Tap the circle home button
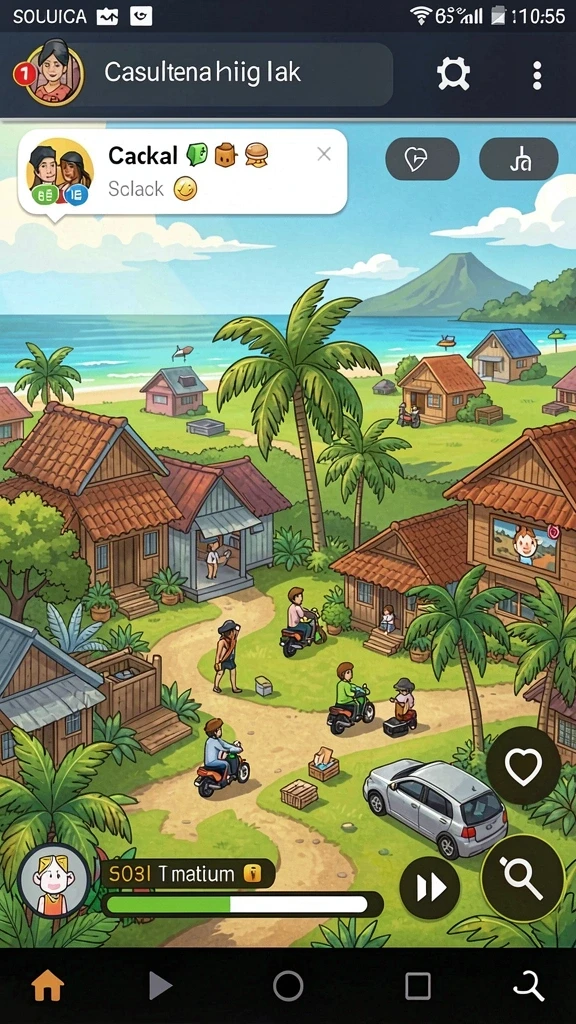 [288, 985]
